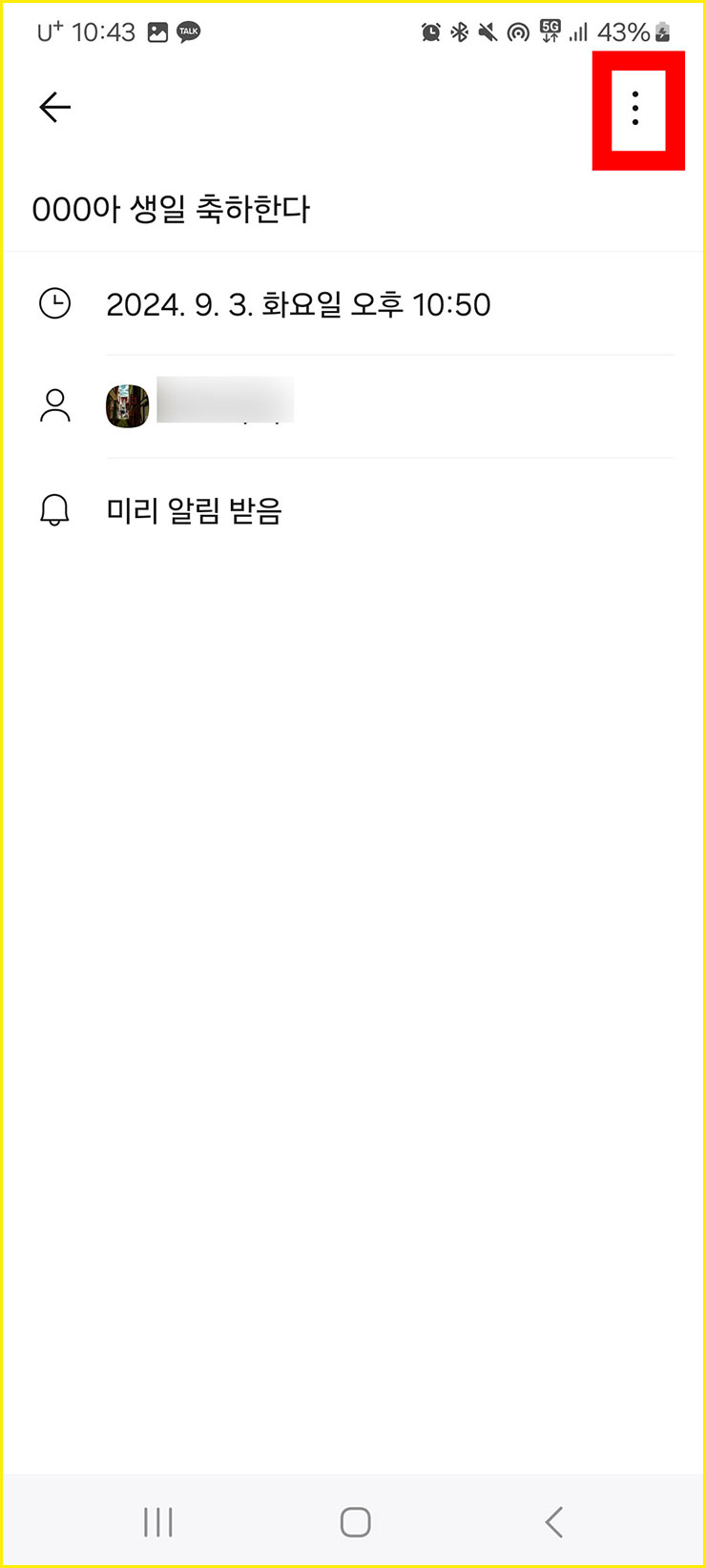Viewport: 706px width, 1568px height.
Task: Tap the bell icon for reminder settings
Action: pos(54,510)
